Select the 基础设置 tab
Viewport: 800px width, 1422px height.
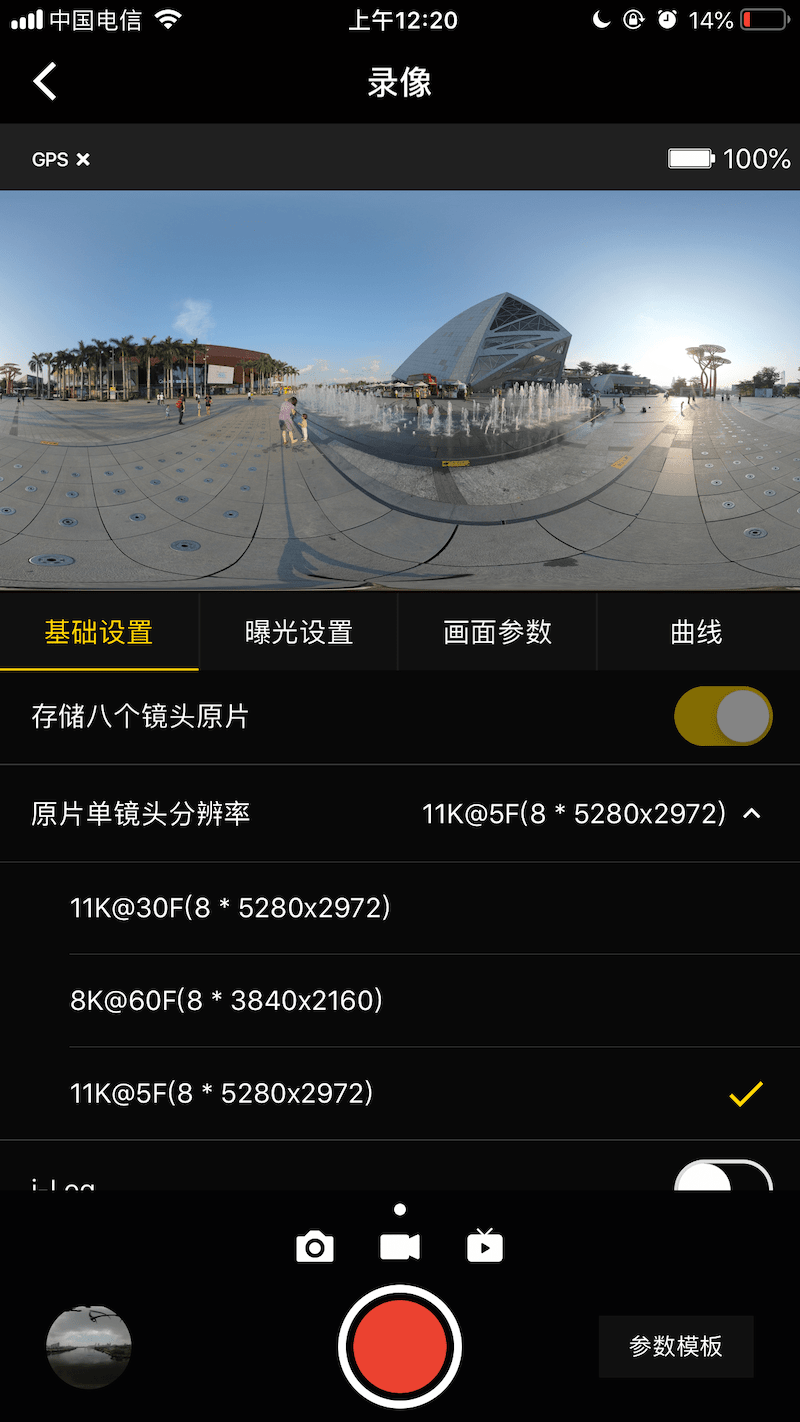click(99, 632)
